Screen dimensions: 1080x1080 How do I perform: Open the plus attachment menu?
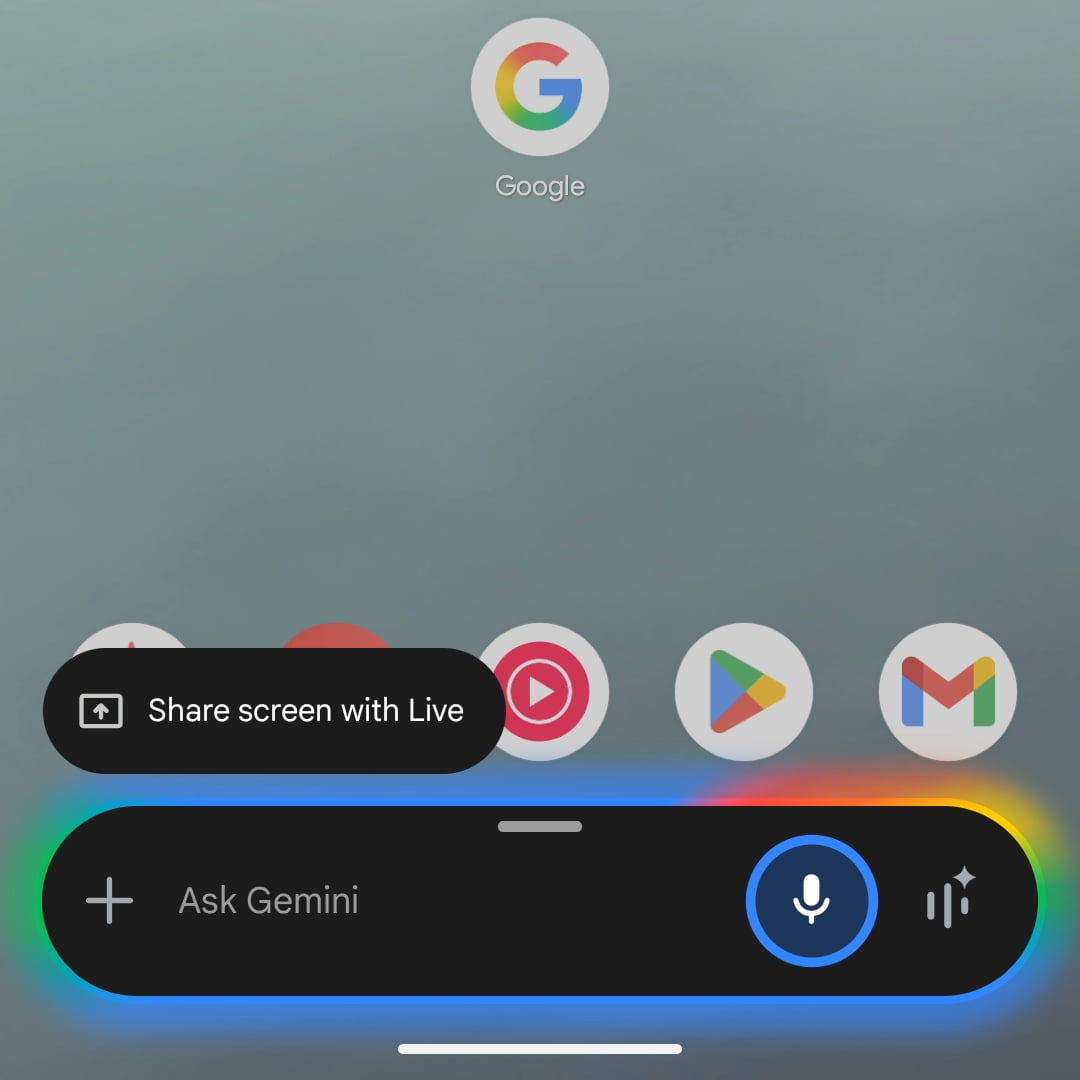pos(110,901)
